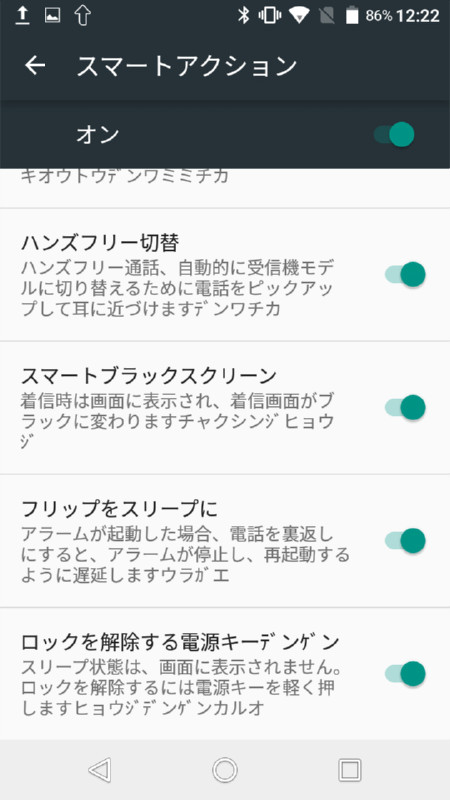This screenshot has height=800, width=450.
Task: Disable スマートブラックスクリーン switch
Action: coord(405,407)
